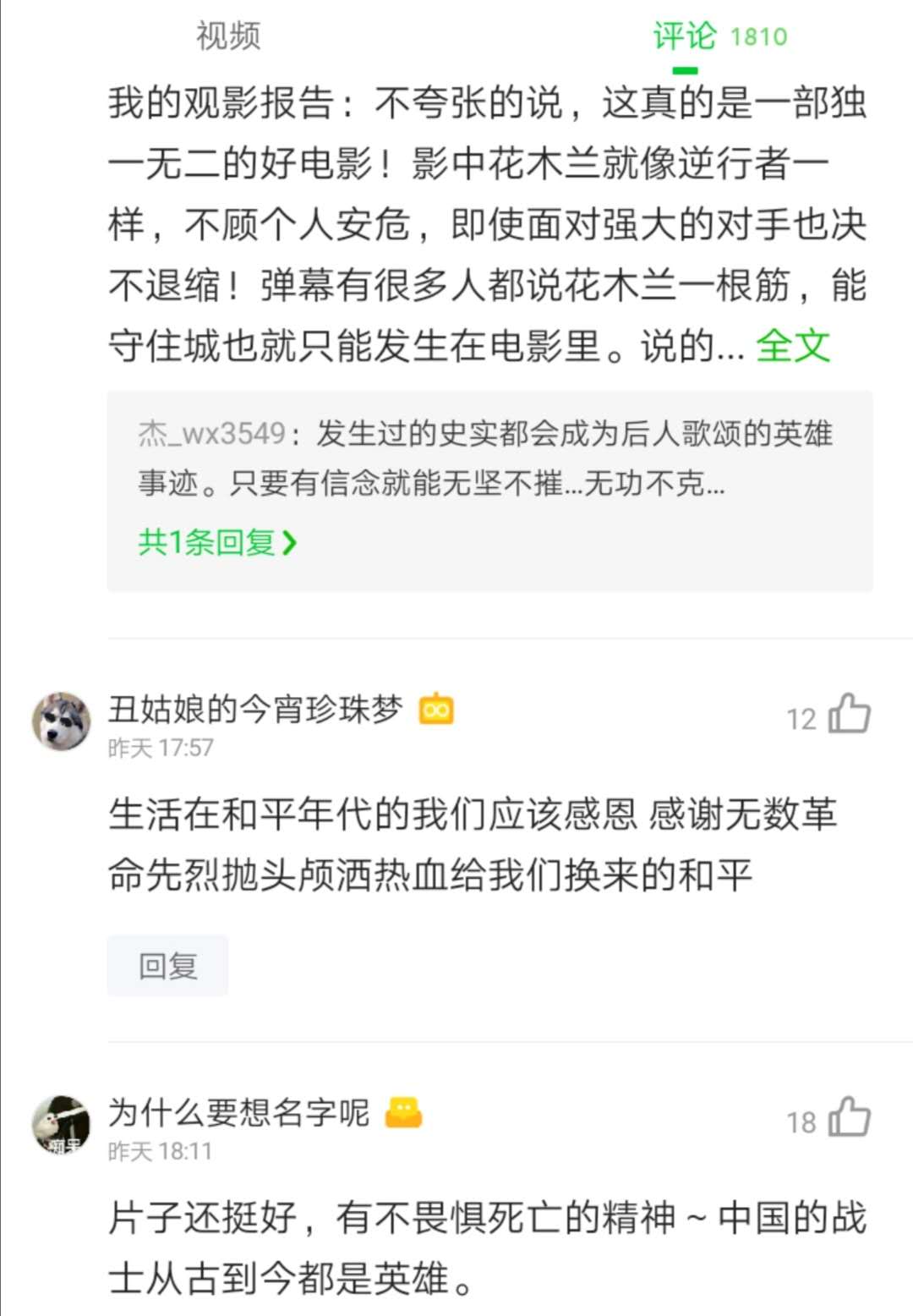
Task: Like 为什么要想名字呢's comment
Action: point(849,1118)
